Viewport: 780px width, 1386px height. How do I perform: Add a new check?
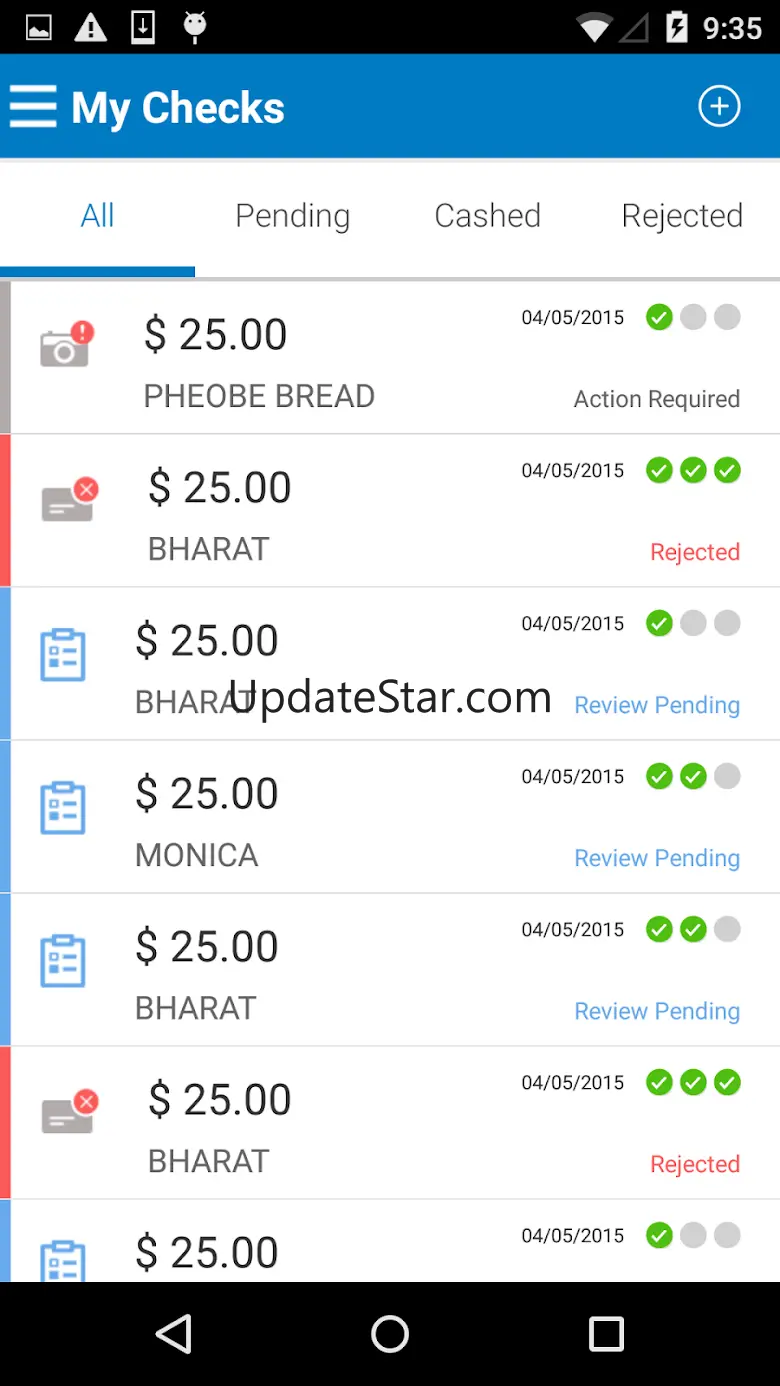[719, 106]
